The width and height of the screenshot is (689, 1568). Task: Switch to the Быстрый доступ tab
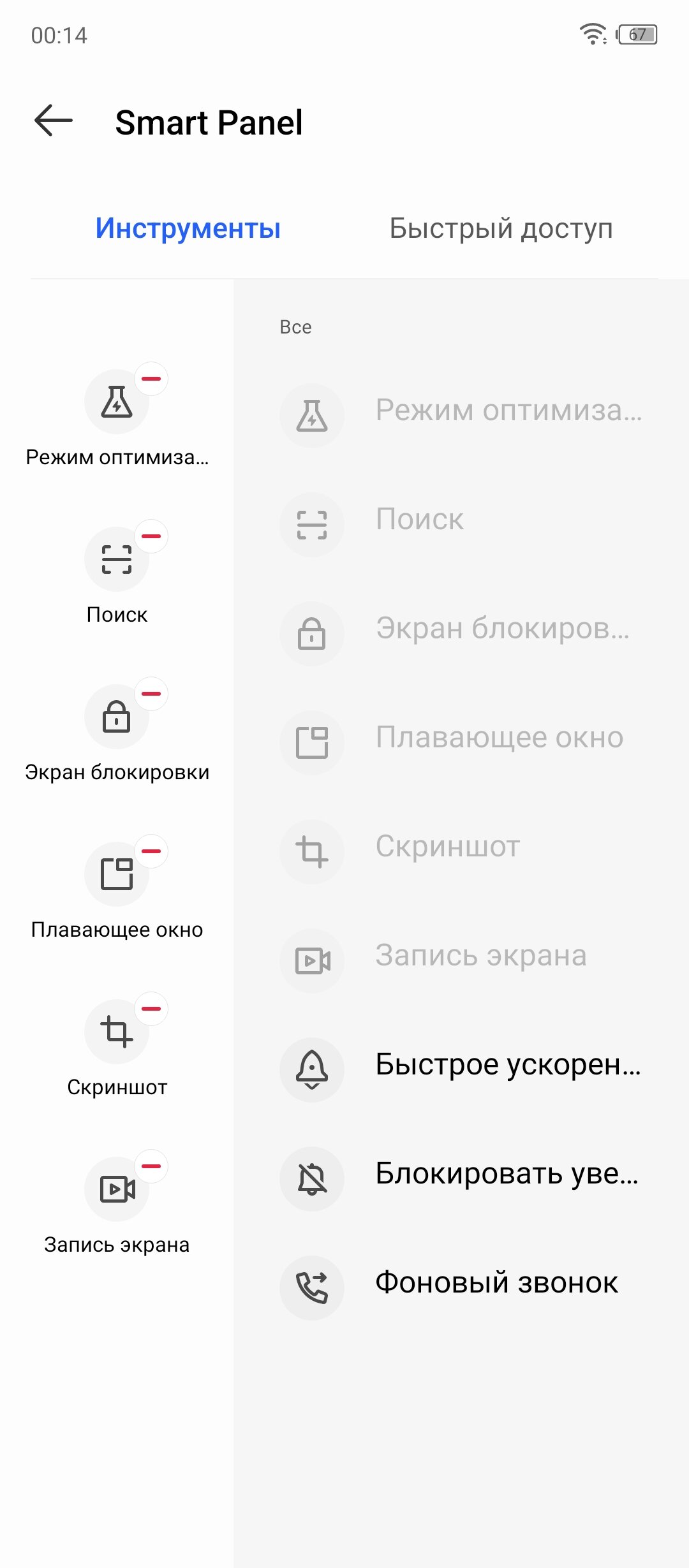point(501,228)
